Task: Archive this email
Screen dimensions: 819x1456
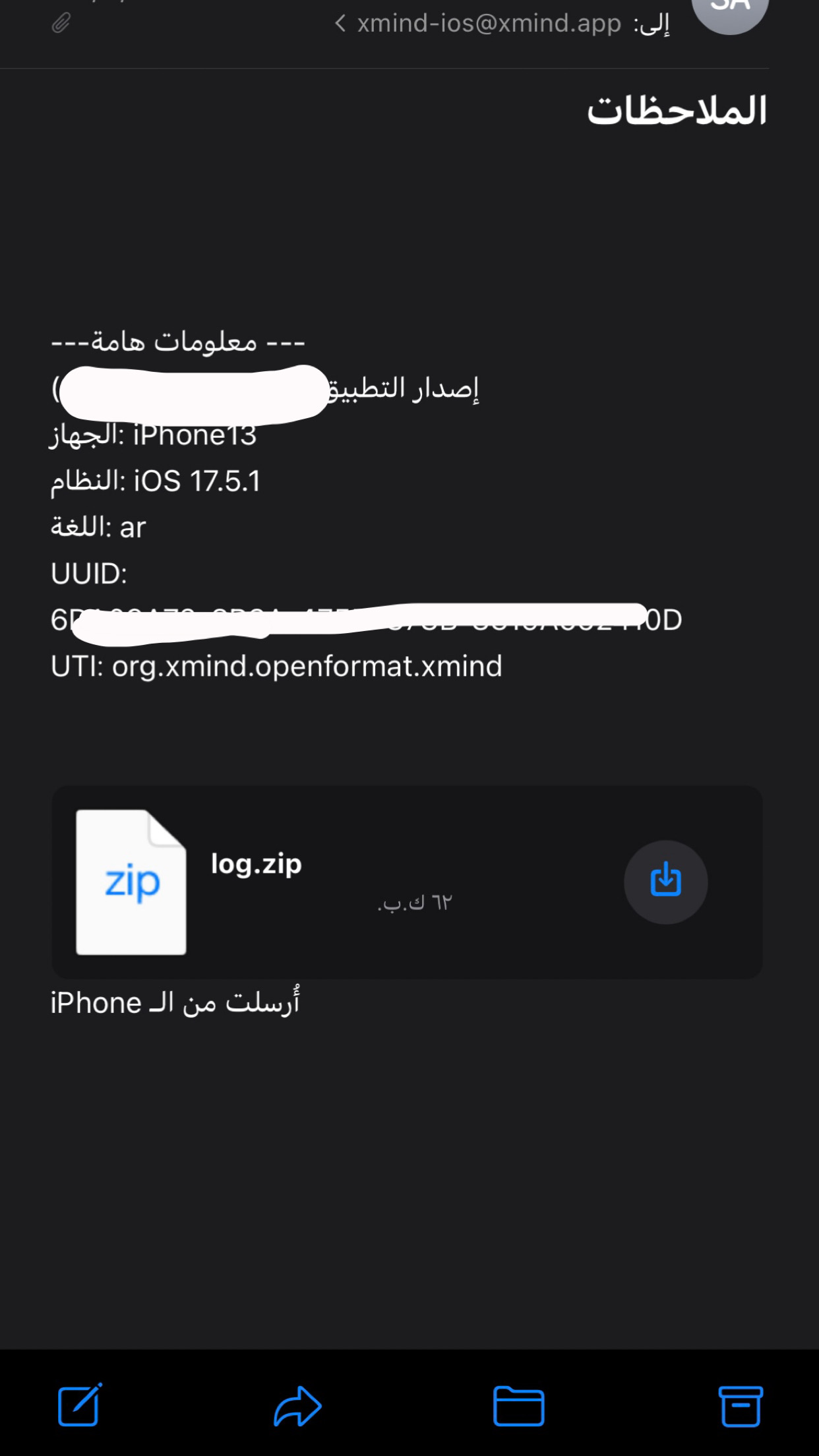Action: 741,1405
